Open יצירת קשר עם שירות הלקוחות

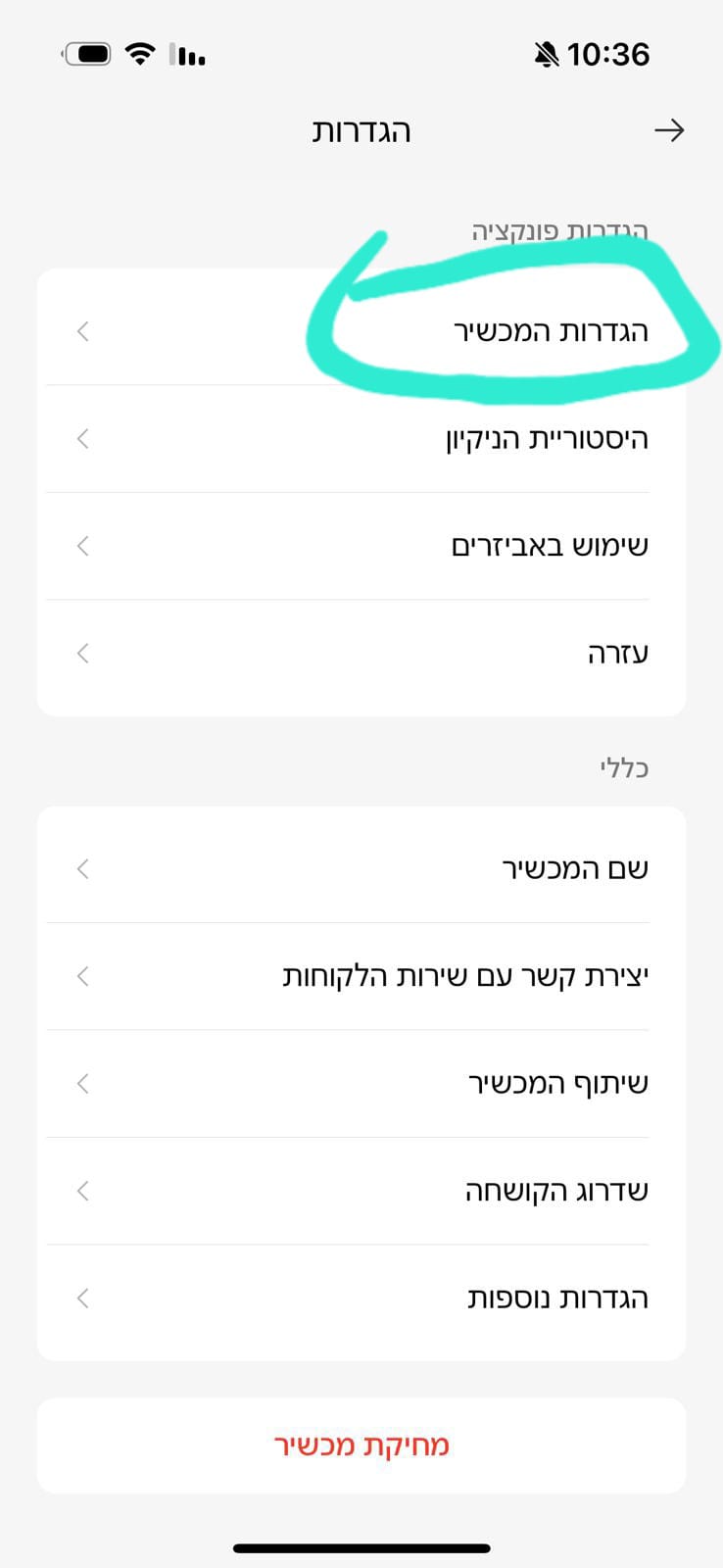tap(362, 976)
